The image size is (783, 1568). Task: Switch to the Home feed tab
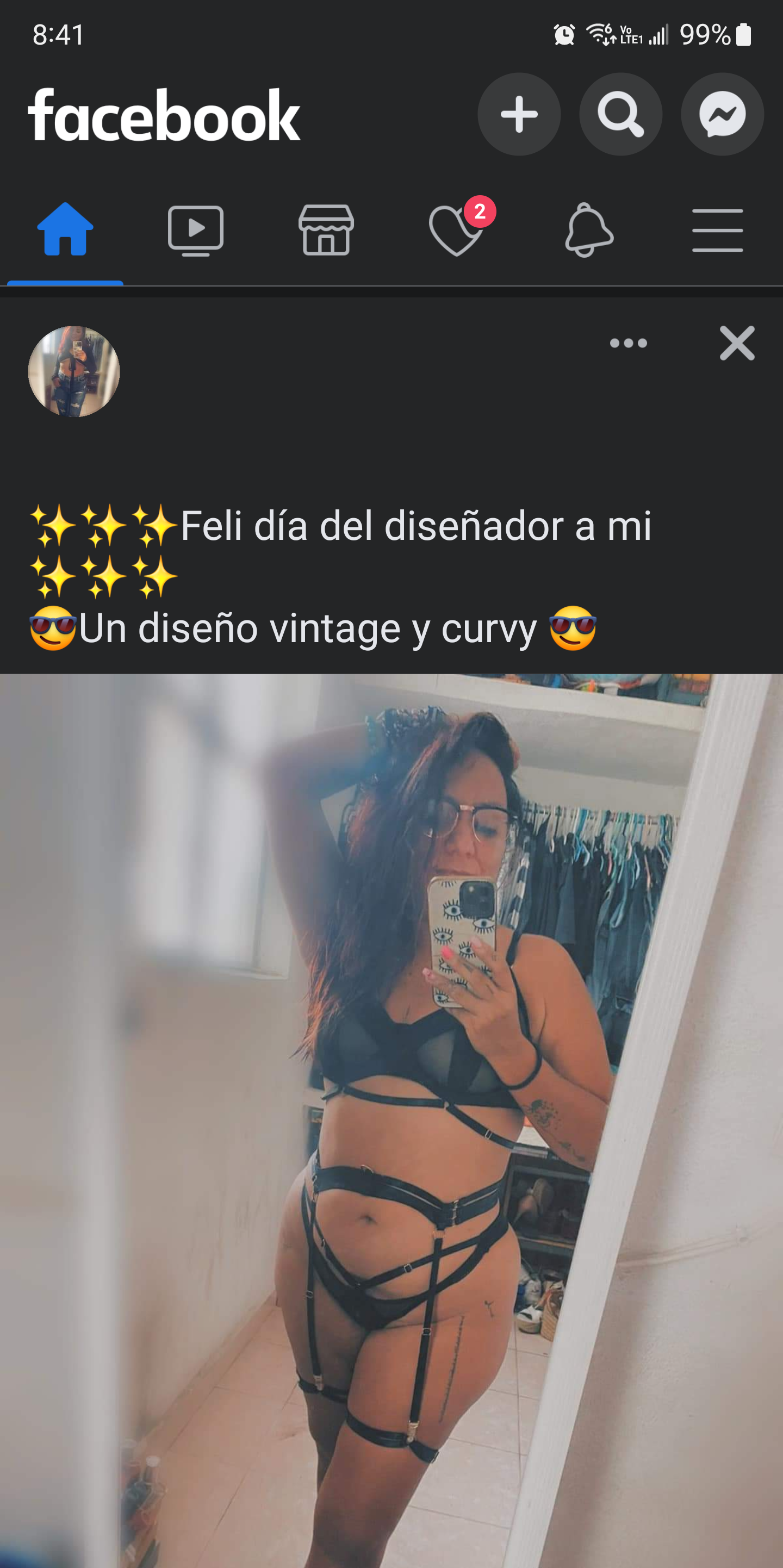tap(65, 230)
